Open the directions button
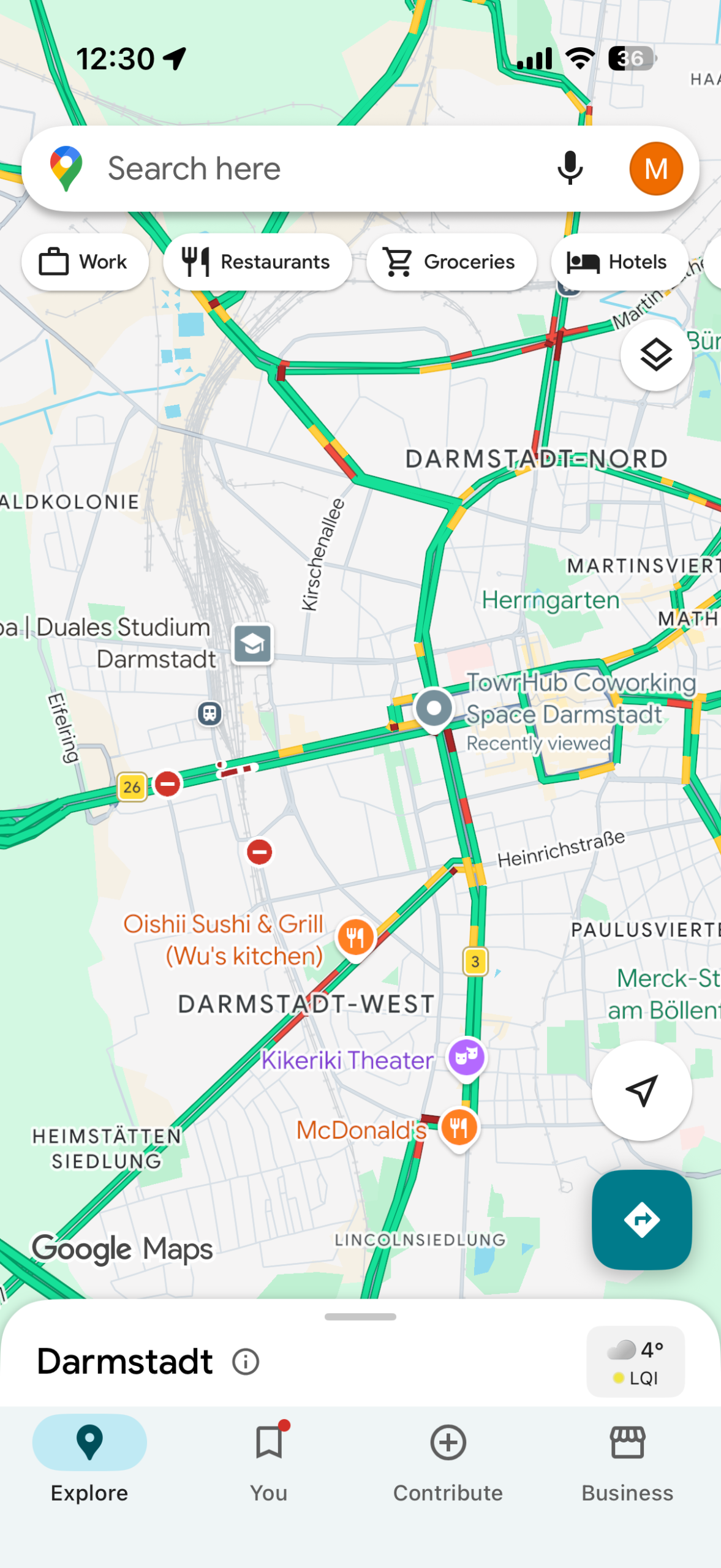 [x=641, y=1219]
